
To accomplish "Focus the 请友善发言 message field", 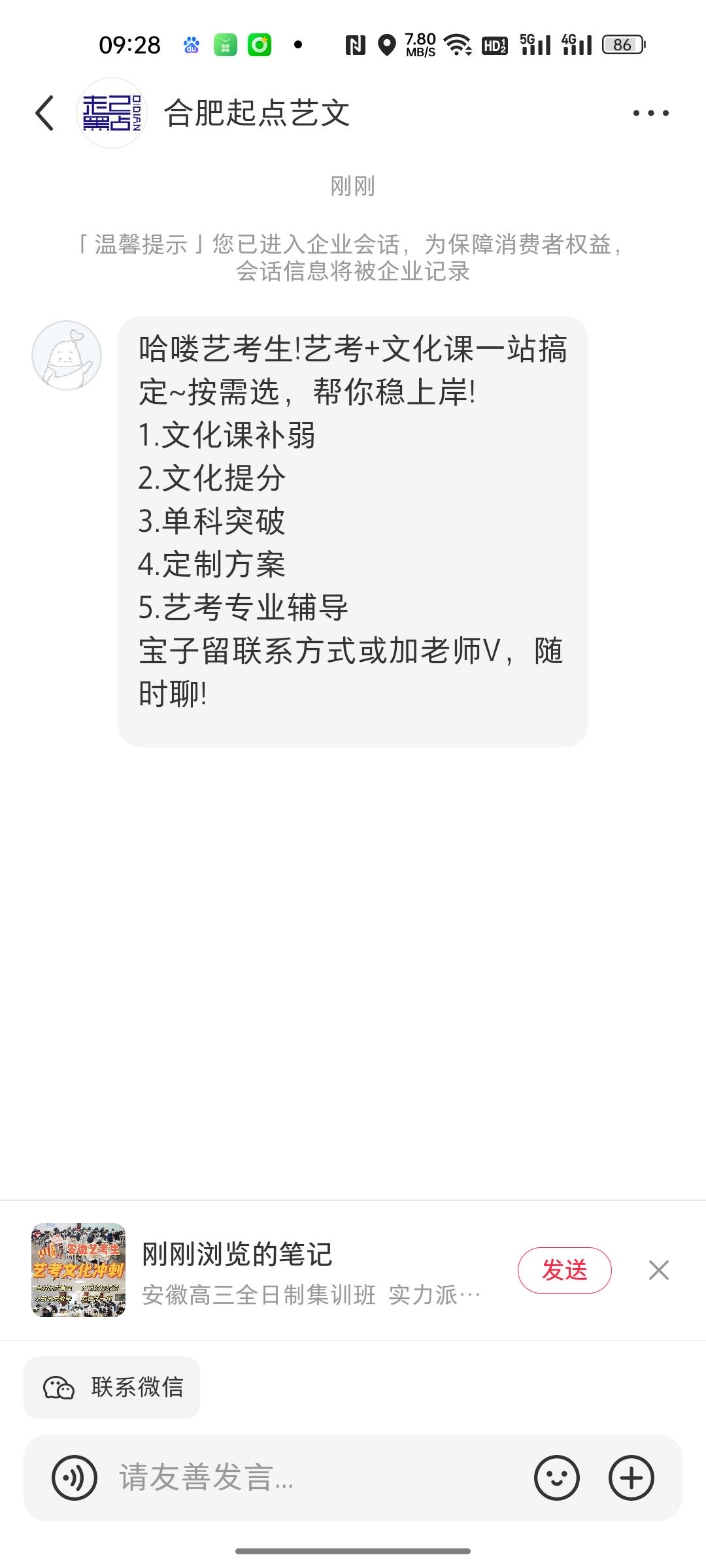I will click(314, 1477).
